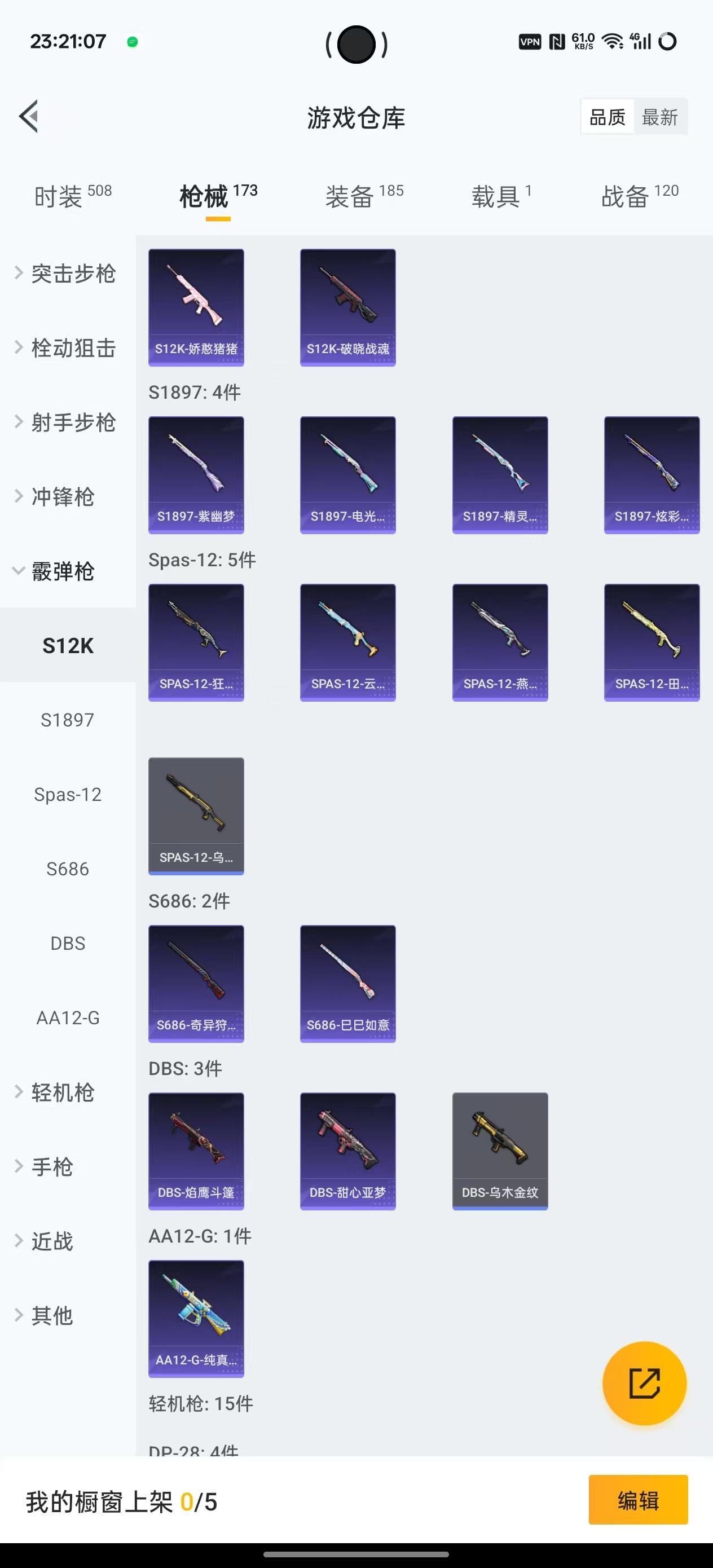Jump to the Spas-12 subcategory
Screen dimensions: 713x1568
tap(68, 794)
